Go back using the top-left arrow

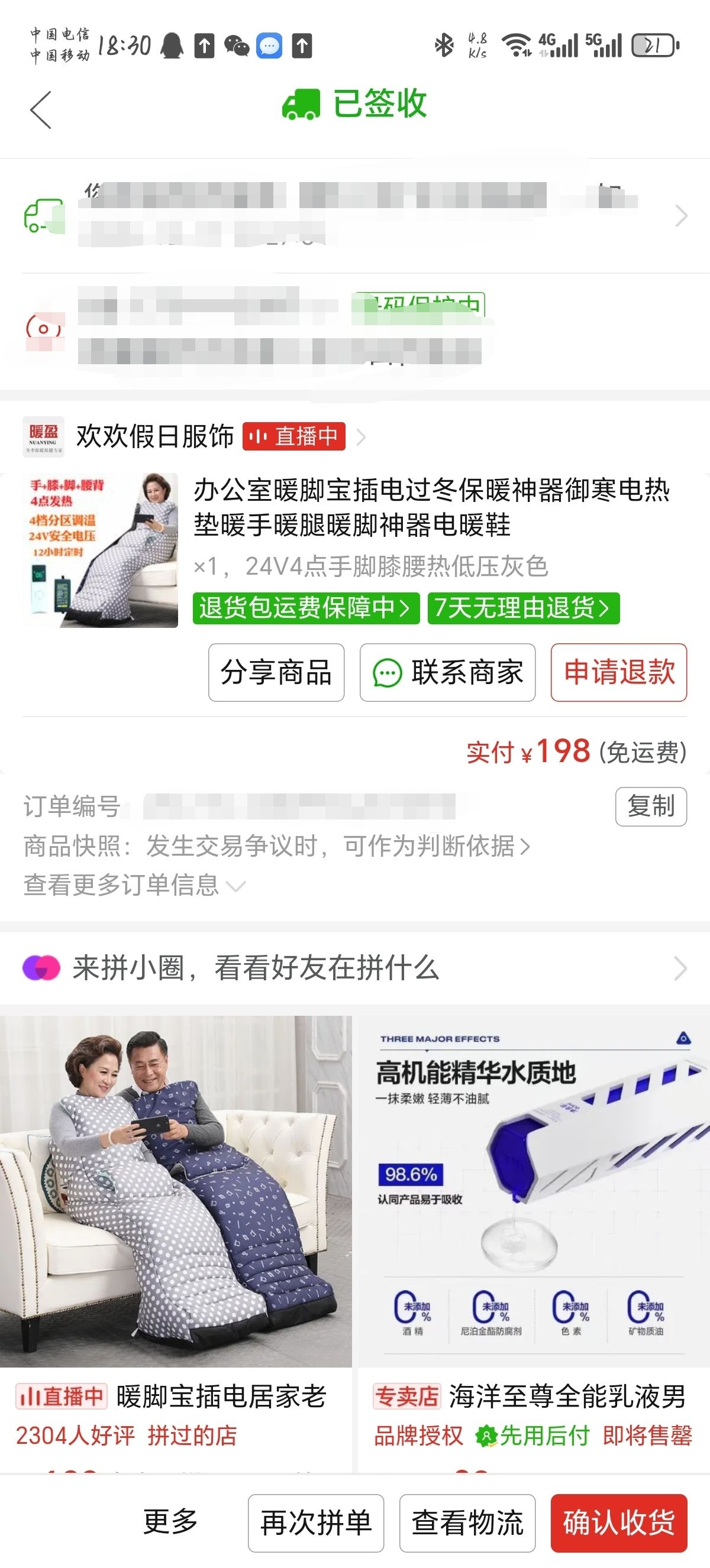(x=41, y=110)
